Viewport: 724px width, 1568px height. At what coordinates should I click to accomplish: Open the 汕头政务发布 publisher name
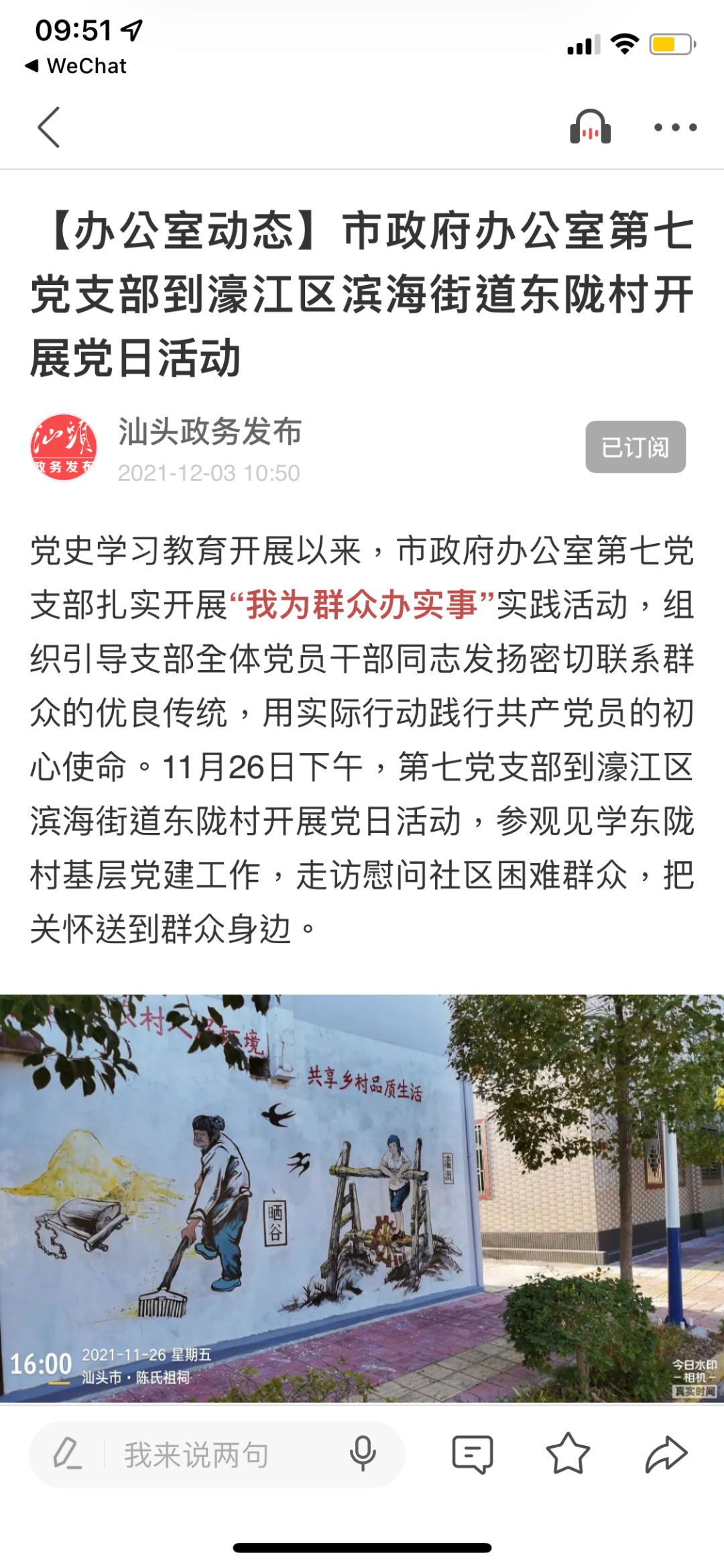coord(210,431)
